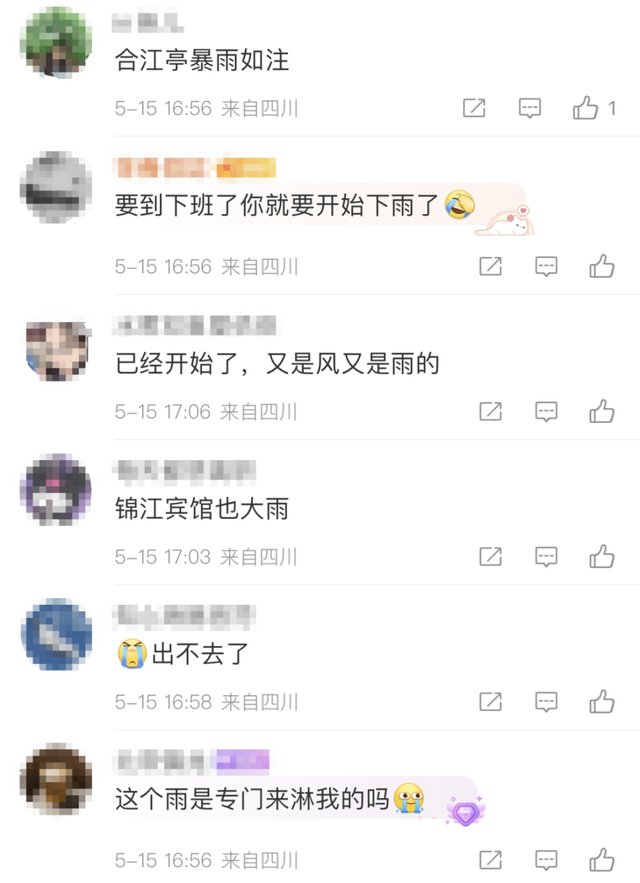Like the comment 锦江宾馆也大雨
640x883 pixels.
[x=602, y=556]
